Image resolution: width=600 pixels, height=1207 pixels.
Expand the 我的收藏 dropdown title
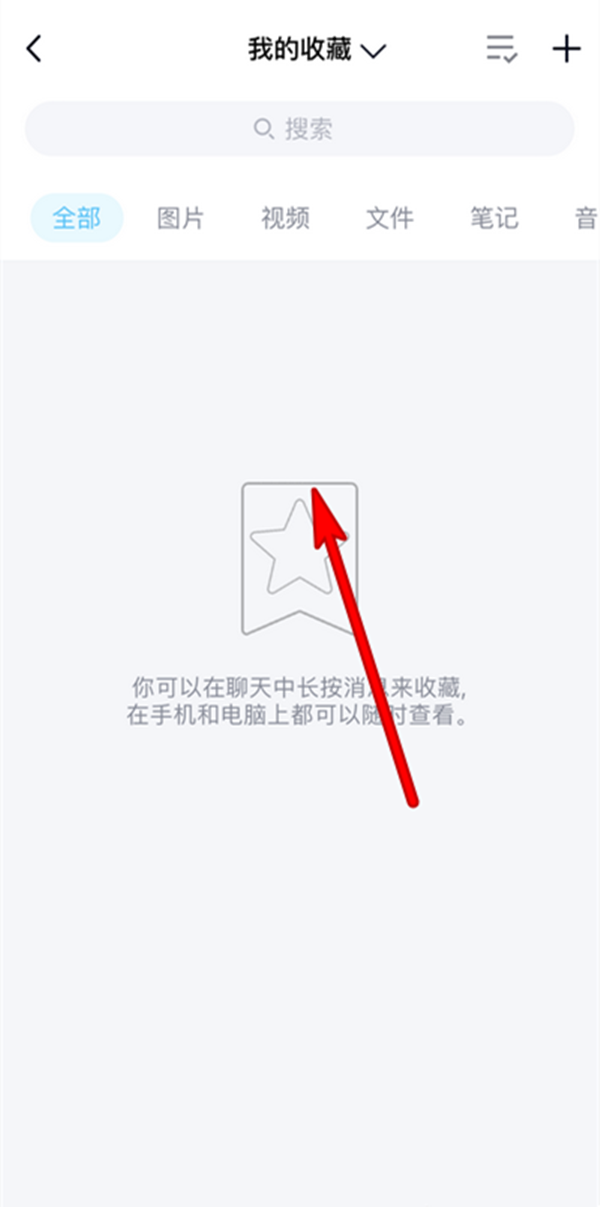pos(316,49)
